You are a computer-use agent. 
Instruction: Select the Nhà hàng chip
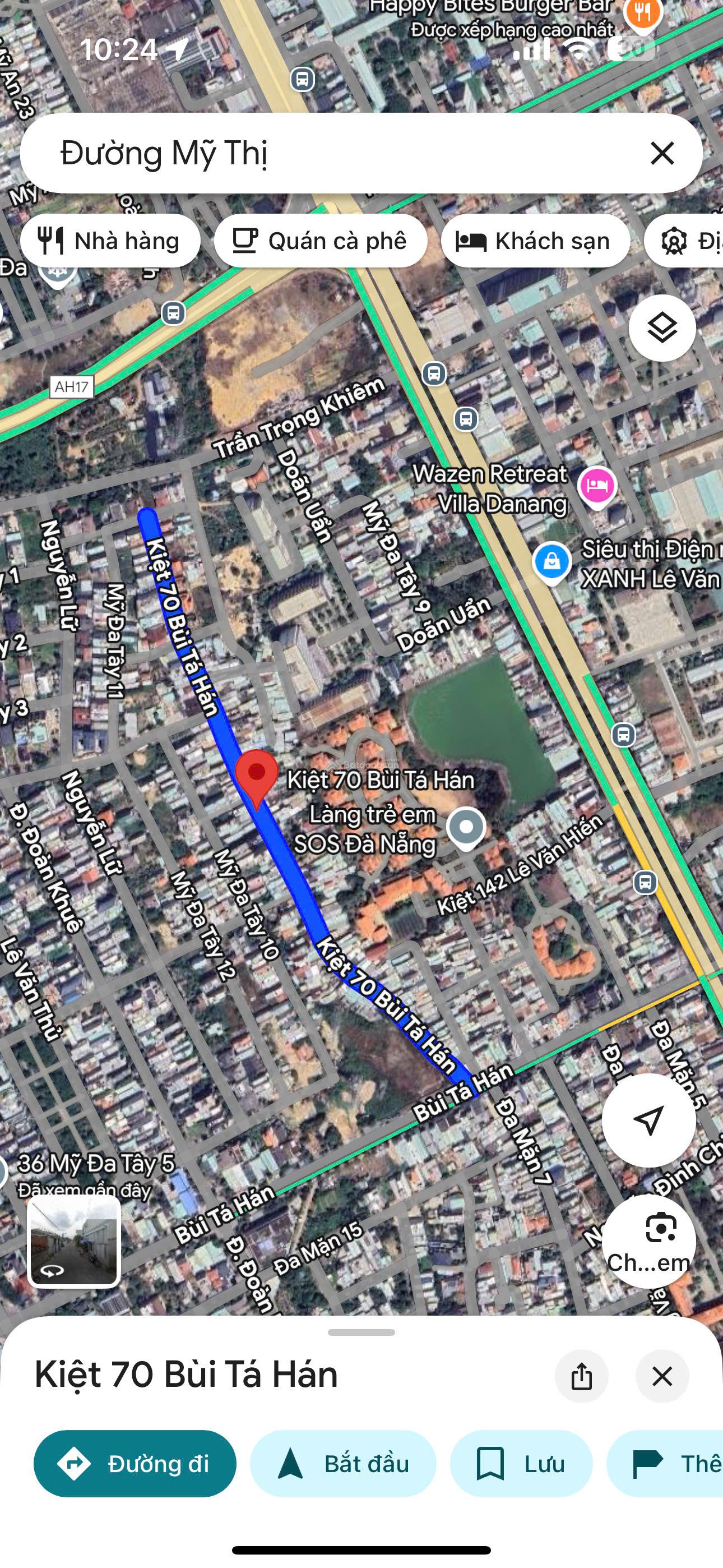[x=110, y=241]
